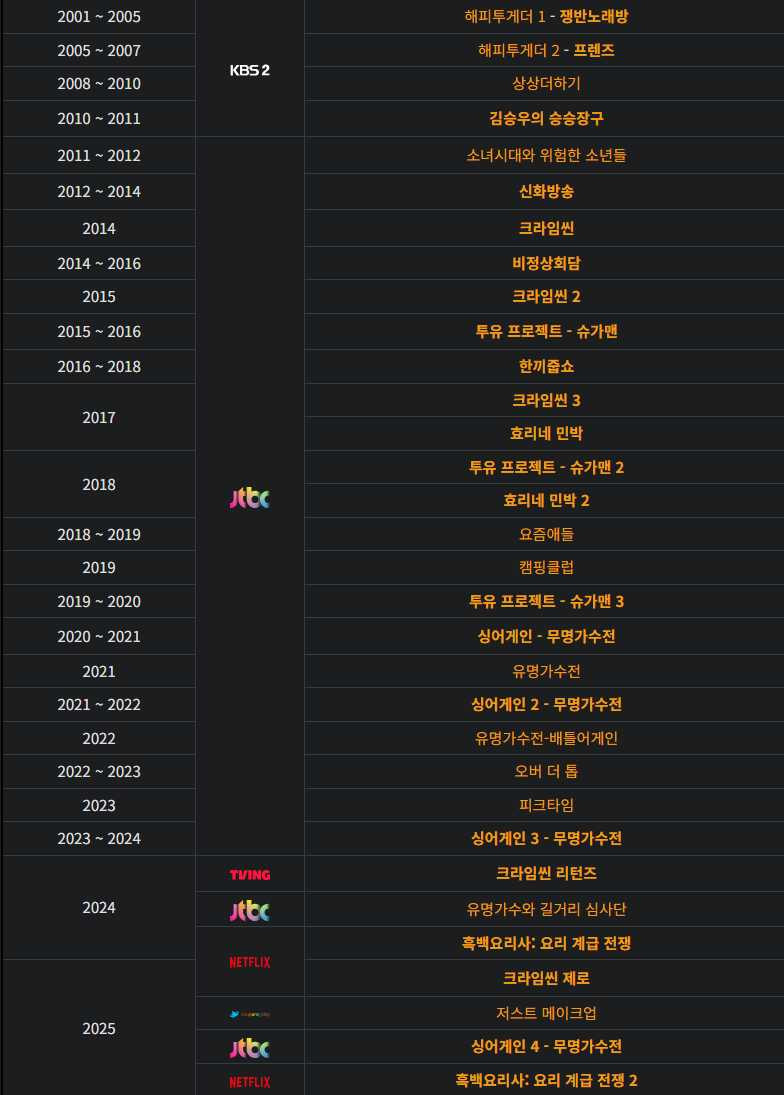The height and width of the screenshot is (1095, 784).
Task: Open the 크라임씬 리턴즈 link
Action: click(546, 873)
